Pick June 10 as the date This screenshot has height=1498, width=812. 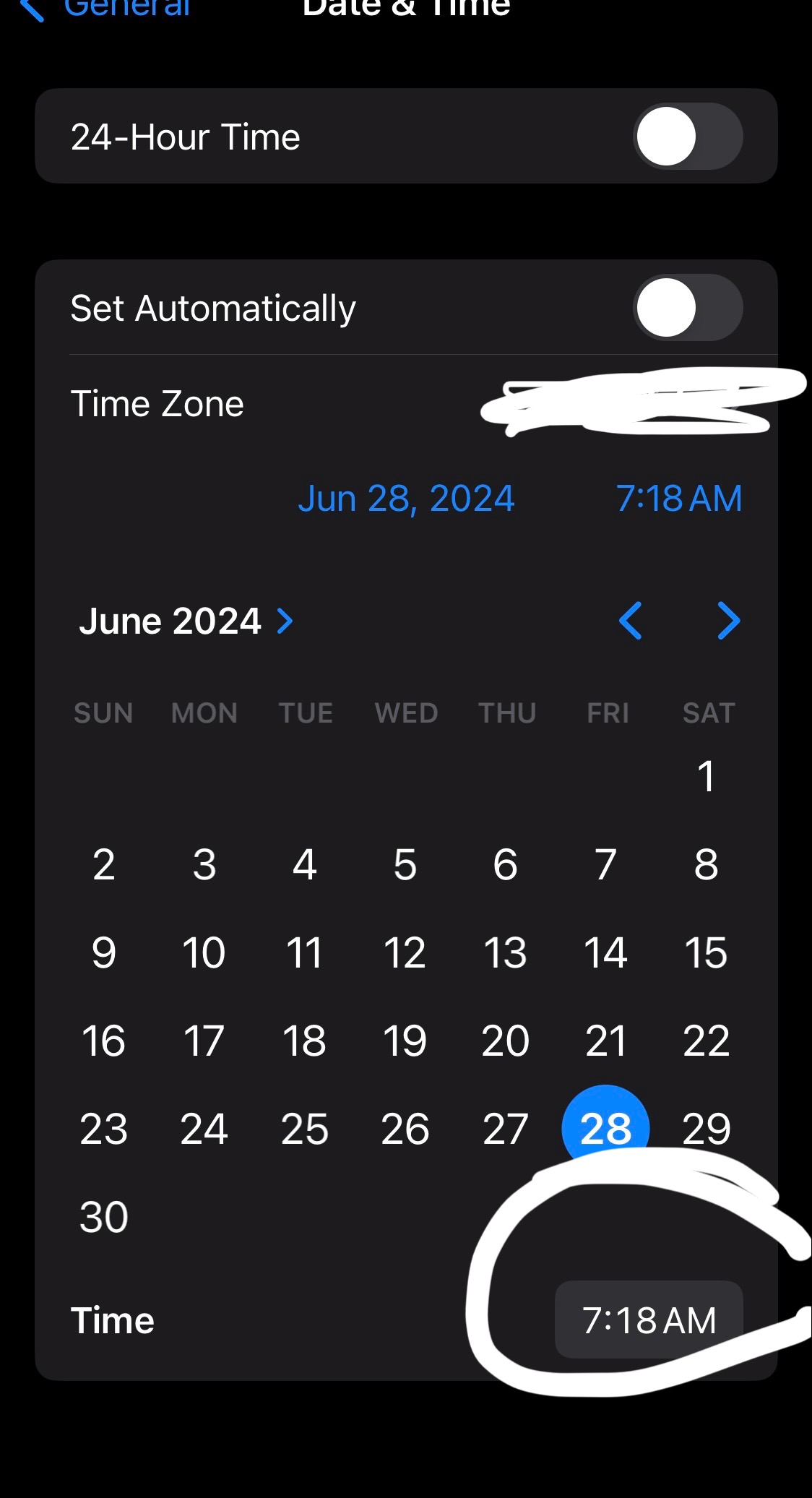click(x=204, y=953)
